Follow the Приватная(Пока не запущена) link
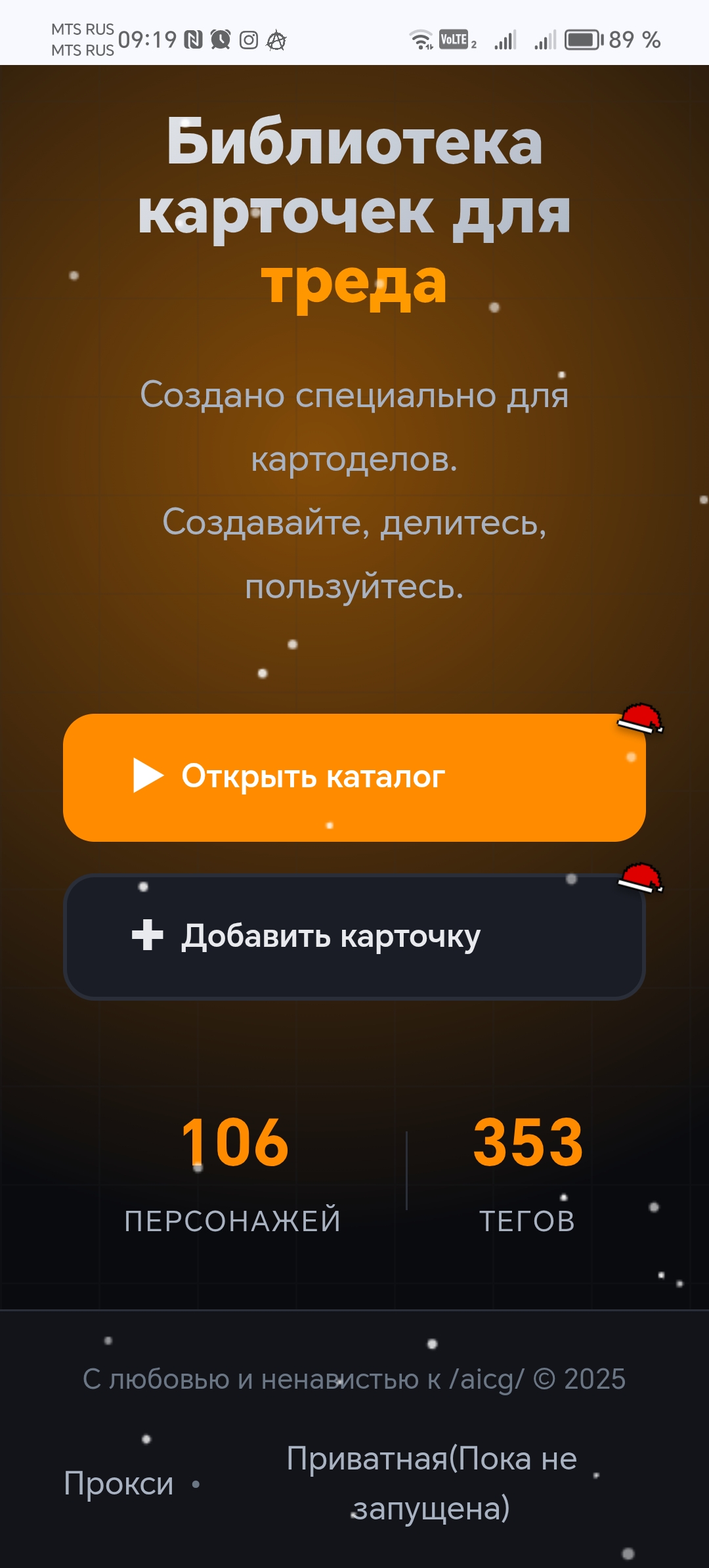This screenshot has width=709, height=1568. (431, 1483)
